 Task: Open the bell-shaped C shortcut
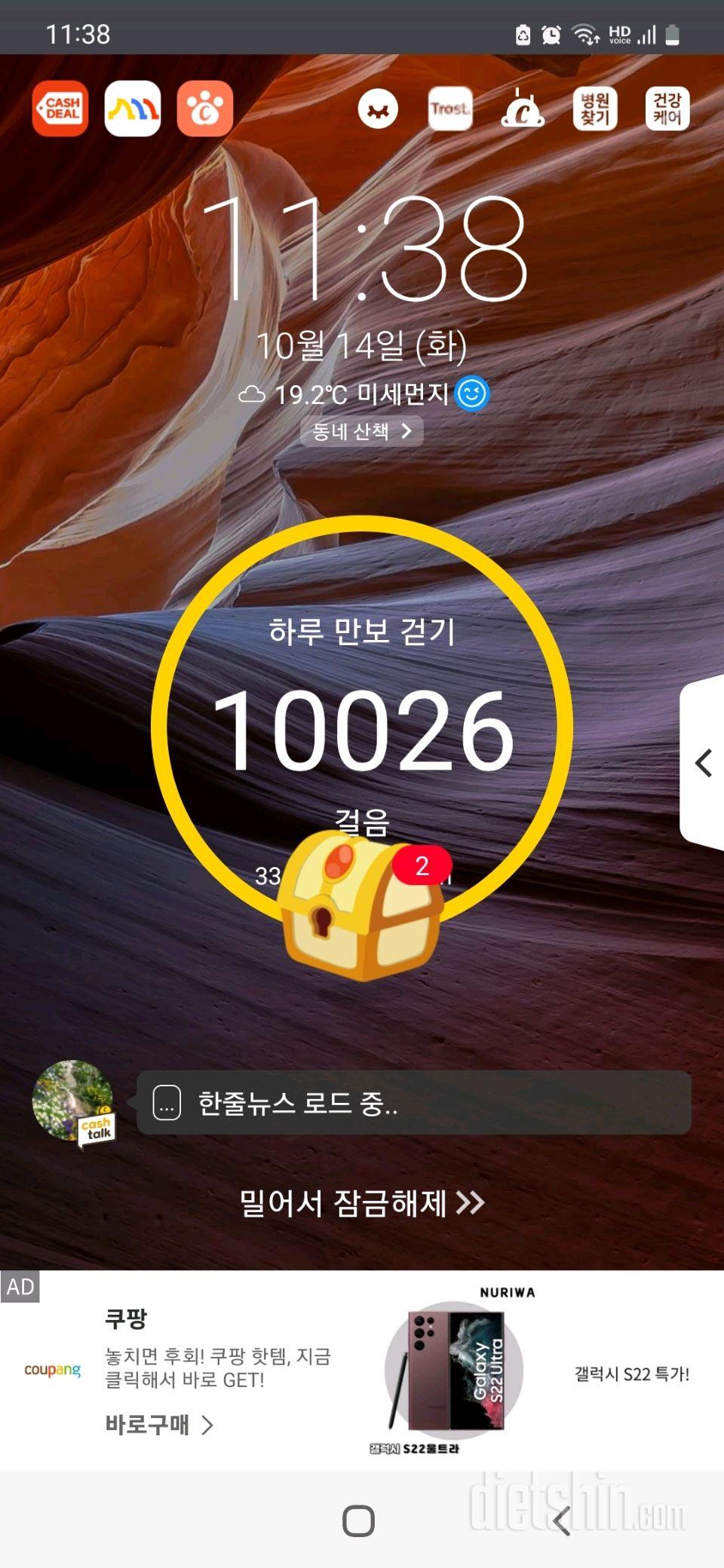[523, 109]
